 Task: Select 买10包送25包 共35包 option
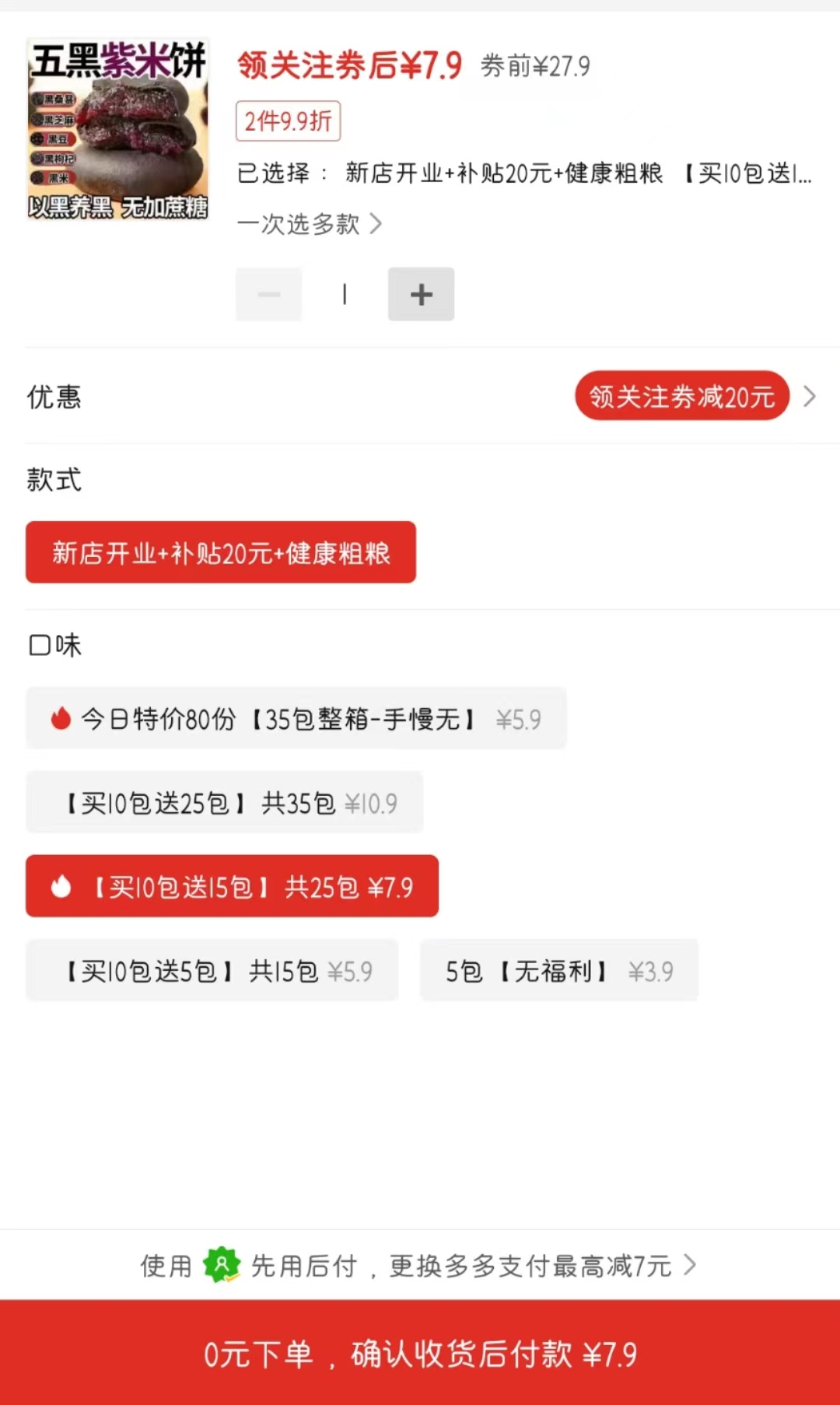225,802
